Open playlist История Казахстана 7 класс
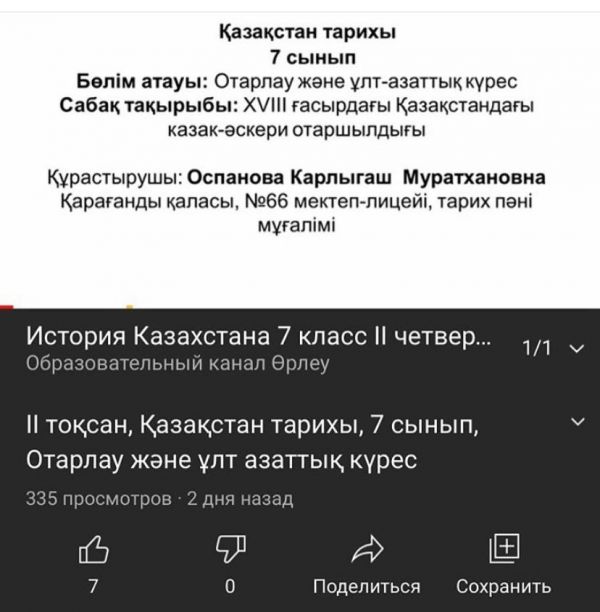This screenshot has width=600, height=612. 258,338
